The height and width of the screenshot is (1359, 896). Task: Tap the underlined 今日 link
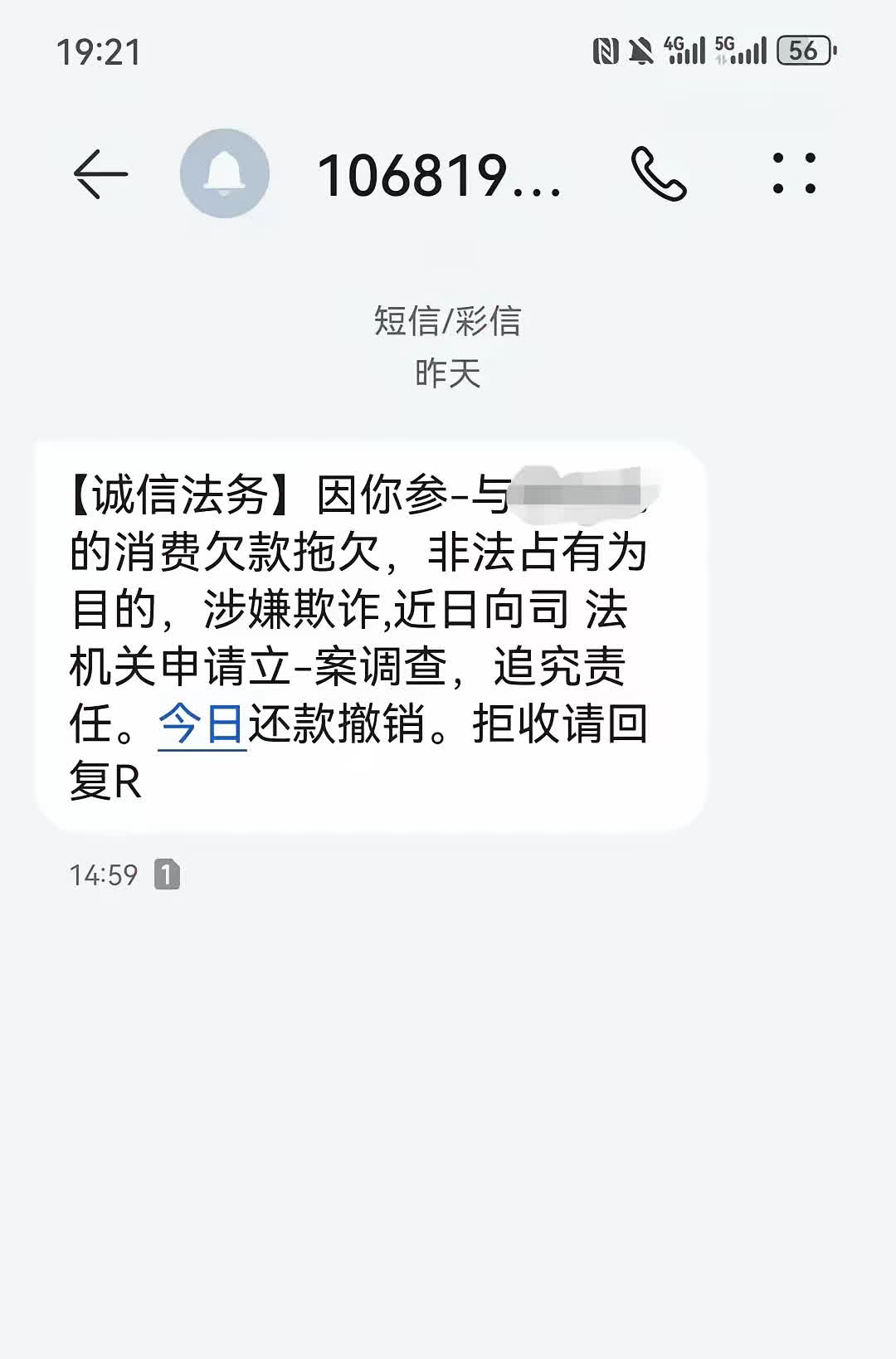pyautogui.click(x=202, y=724)
